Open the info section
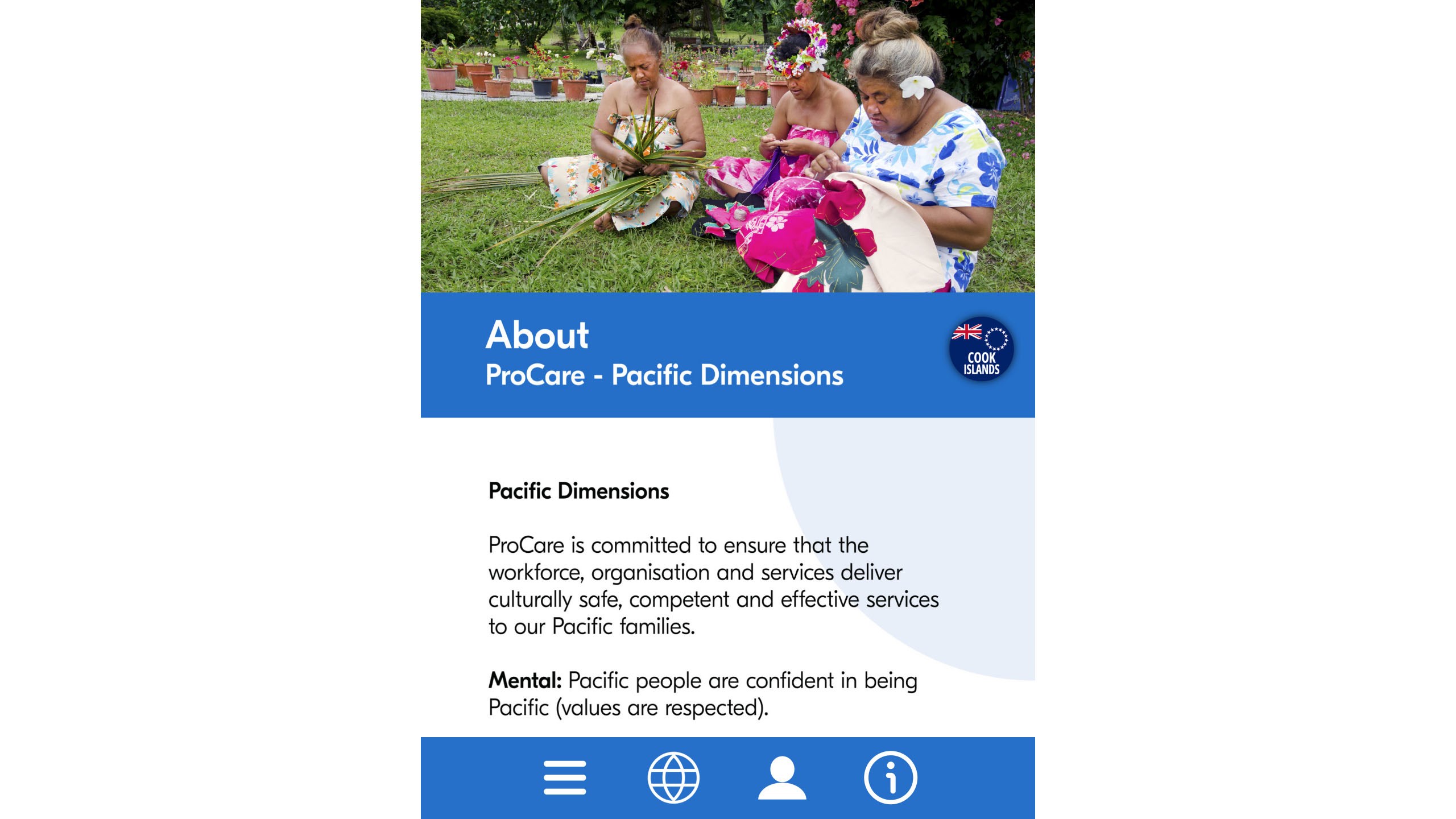The width and height of the screenshot is (1456, 819). (x=890, y=777)
